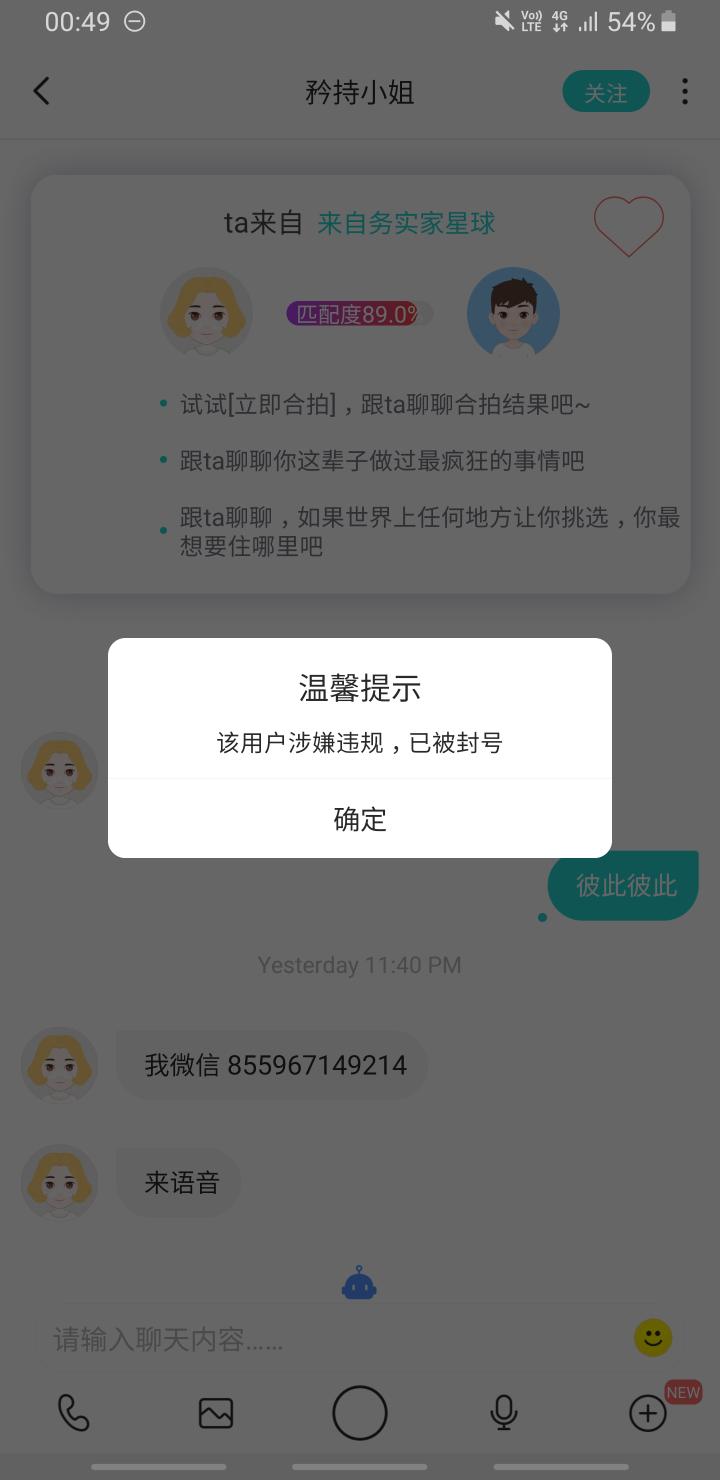Tap the center circle capture button
The image size is (720, 1480).
pyautogui.click(x=360, y=1413)
